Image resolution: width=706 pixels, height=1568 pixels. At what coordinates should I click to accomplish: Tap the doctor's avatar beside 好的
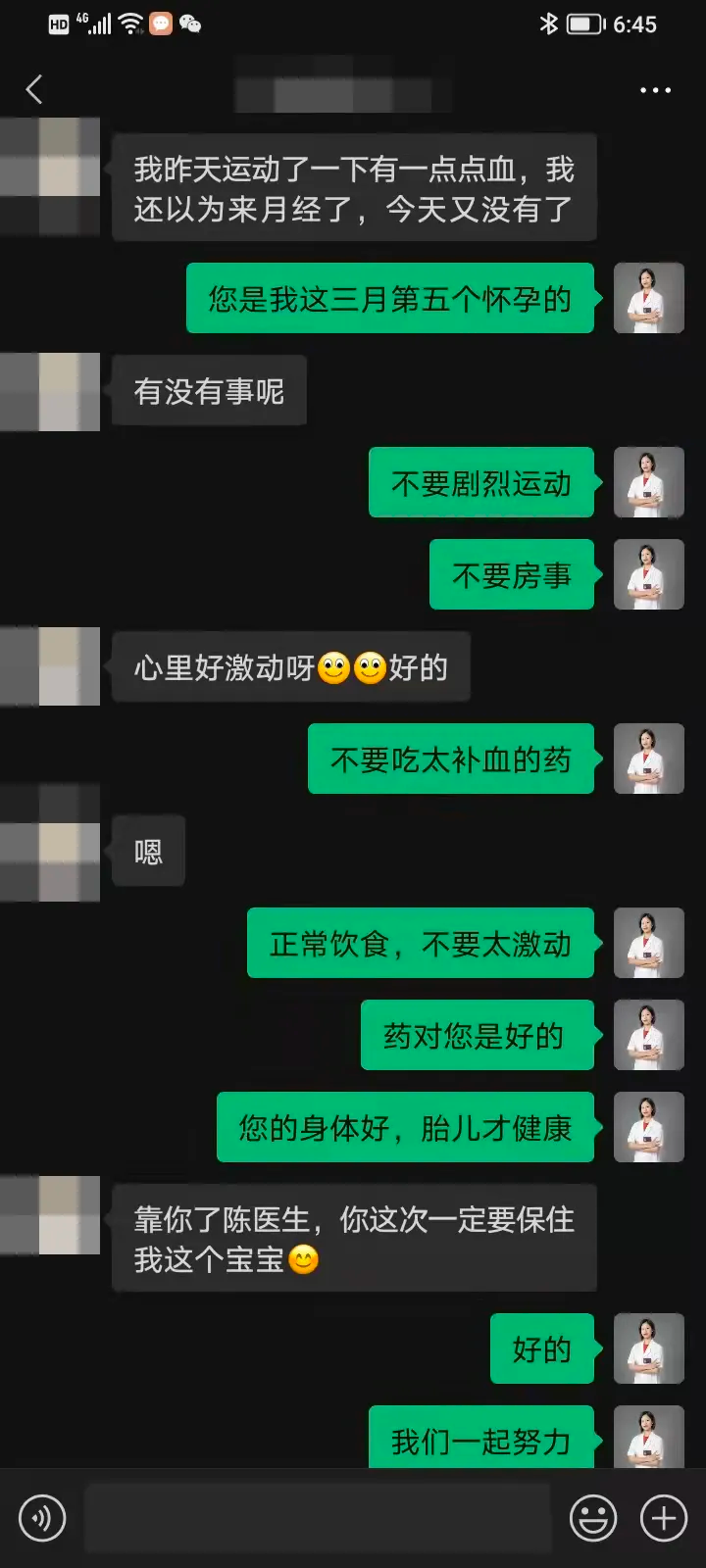click(x=648, y=1348)
